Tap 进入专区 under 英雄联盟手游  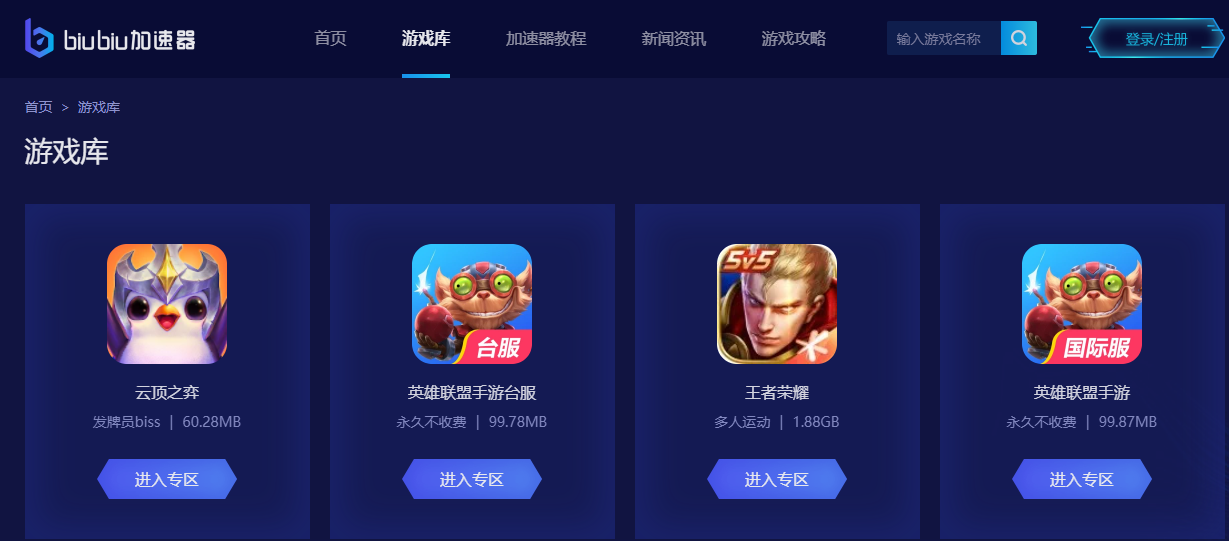click(1082, 479)
